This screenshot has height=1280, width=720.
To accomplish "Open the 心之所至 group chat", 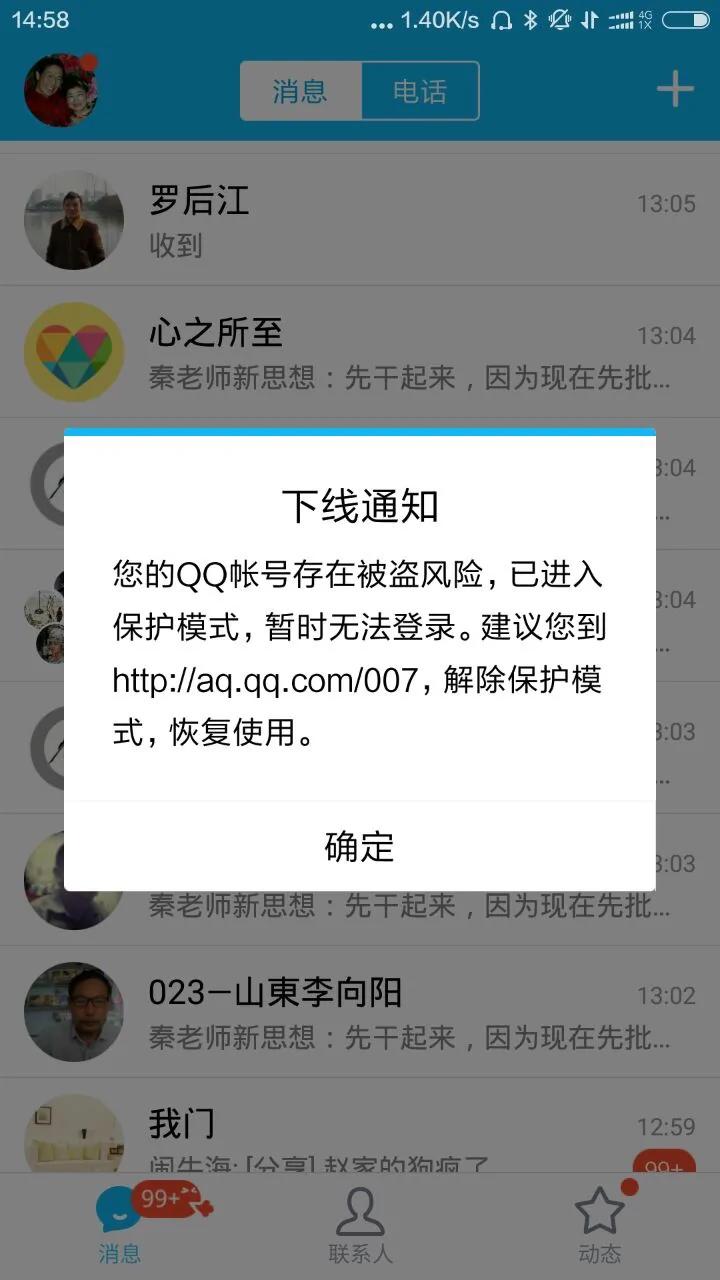I will pos(360,352).
